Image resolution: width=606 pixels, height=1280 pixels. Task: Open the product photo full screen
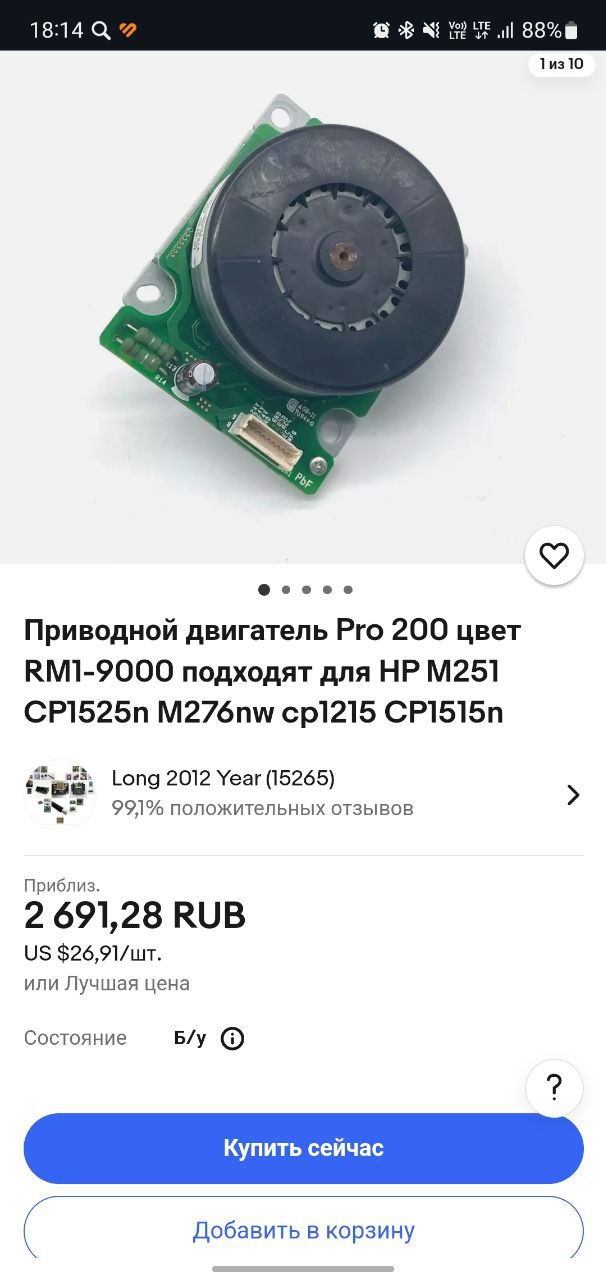coord(303,307)
